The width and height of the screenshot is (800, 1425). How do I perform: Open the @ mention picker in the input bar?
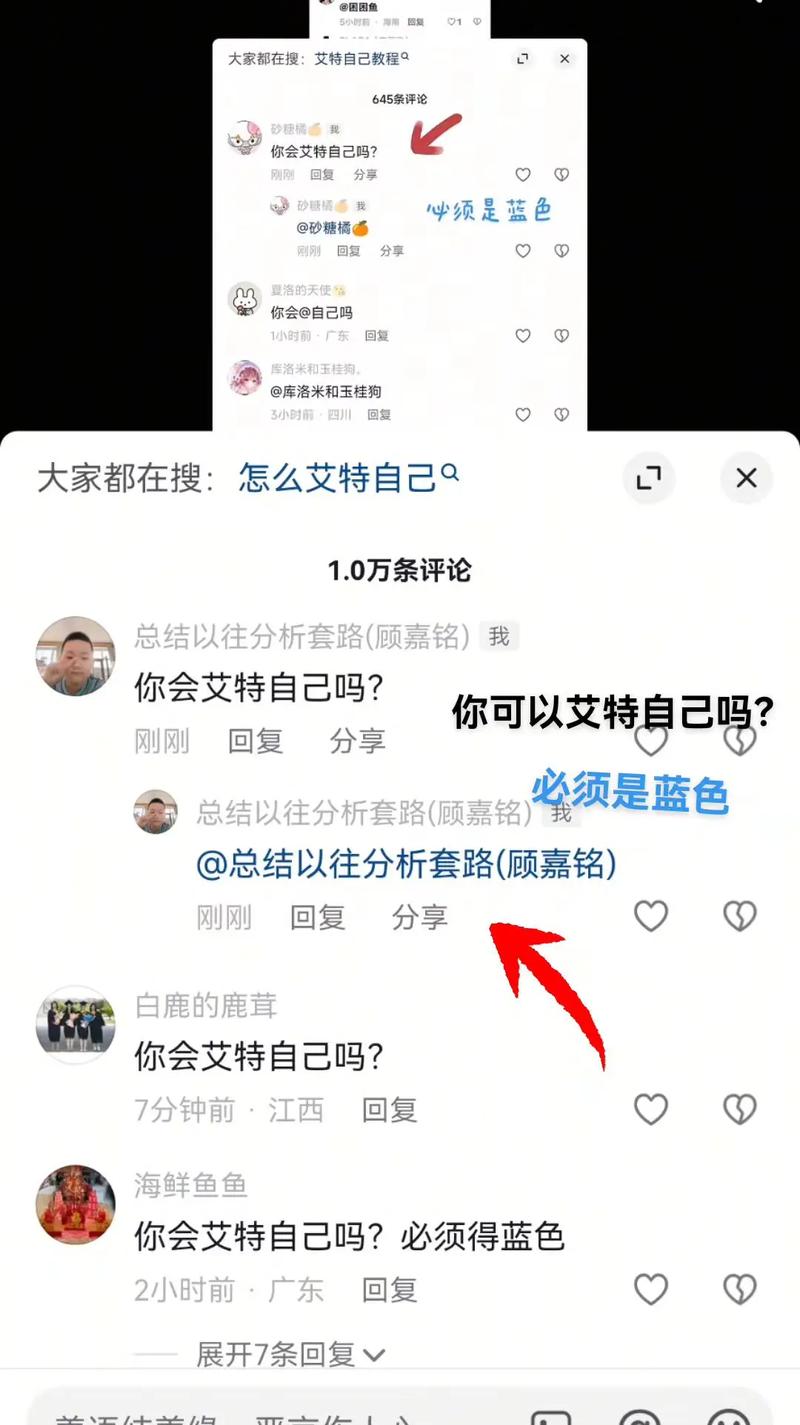point(639,1417)
